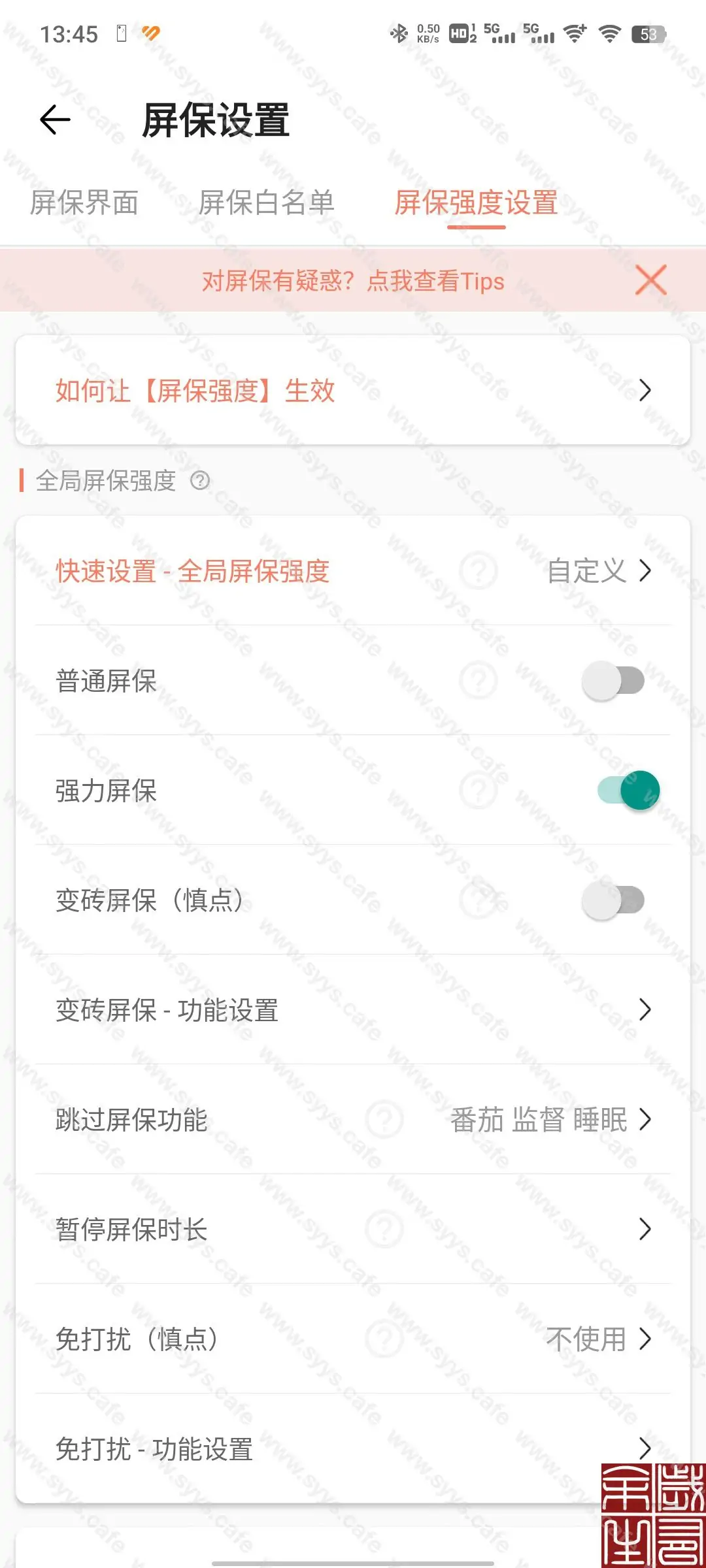This screenshot has width=706, height=1568.
Task: Expand 如何让【屏保强度】生效
Action: (x=353, y=390)
